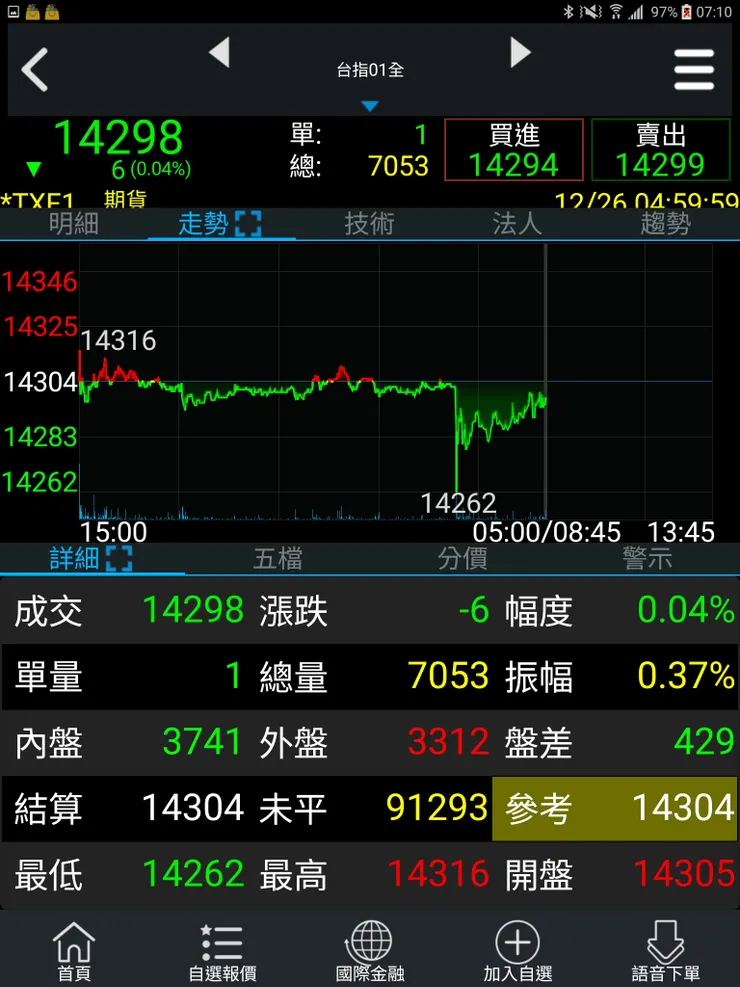The height and width of the screenshot is (987, 740).
Task: Show the 警示 alerts tab
Action: click(x=647, y=558)
